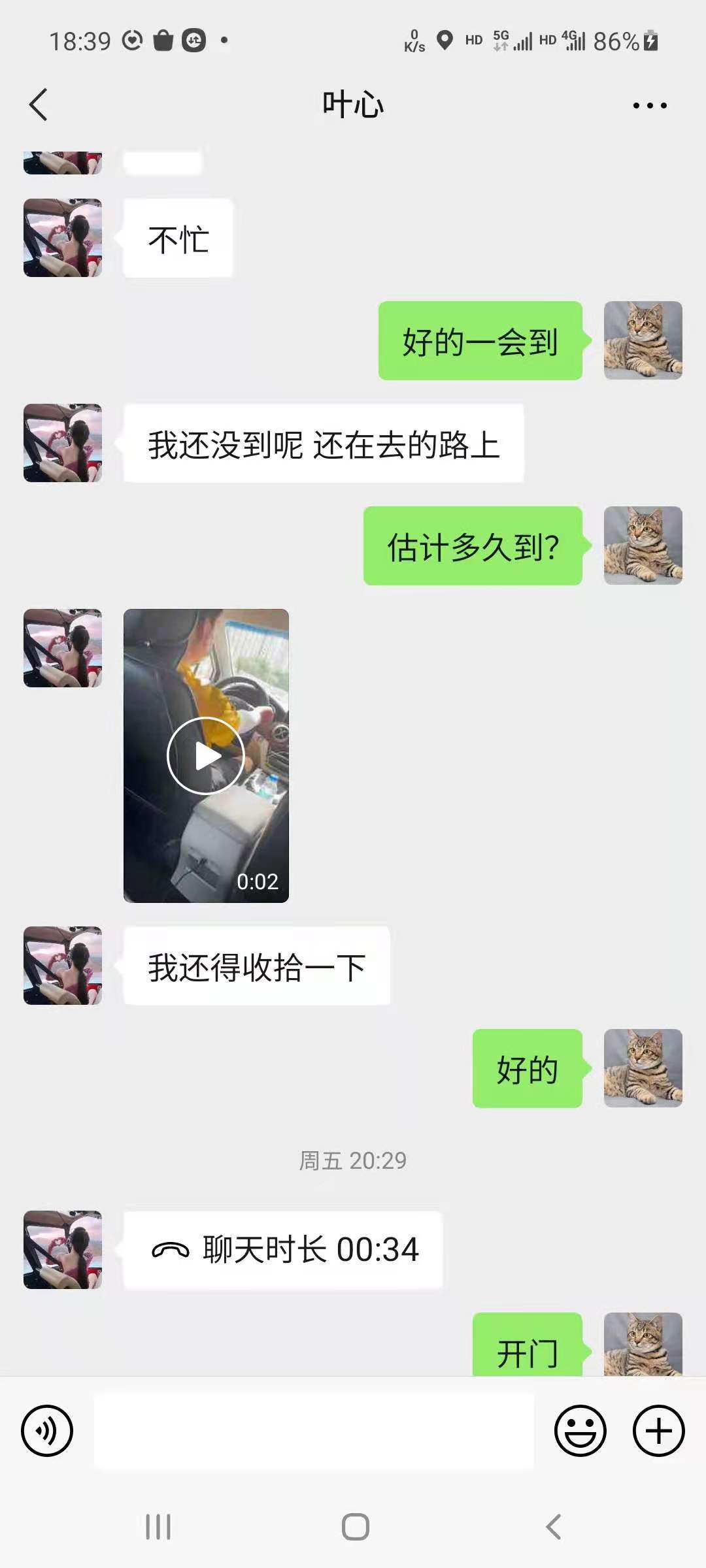This screenshot has width=706, height=1568.
Task: Go back from the 叶心 chat
Action: coord(39,105)
